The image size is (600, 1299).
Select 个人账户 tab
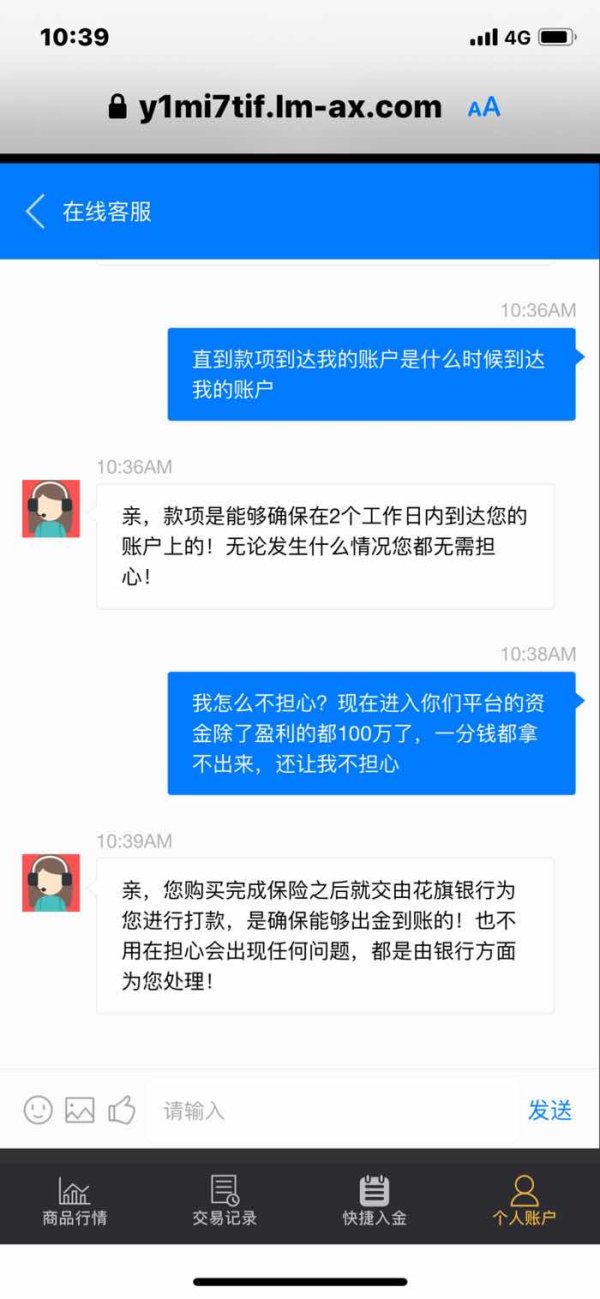[524, 1200]
